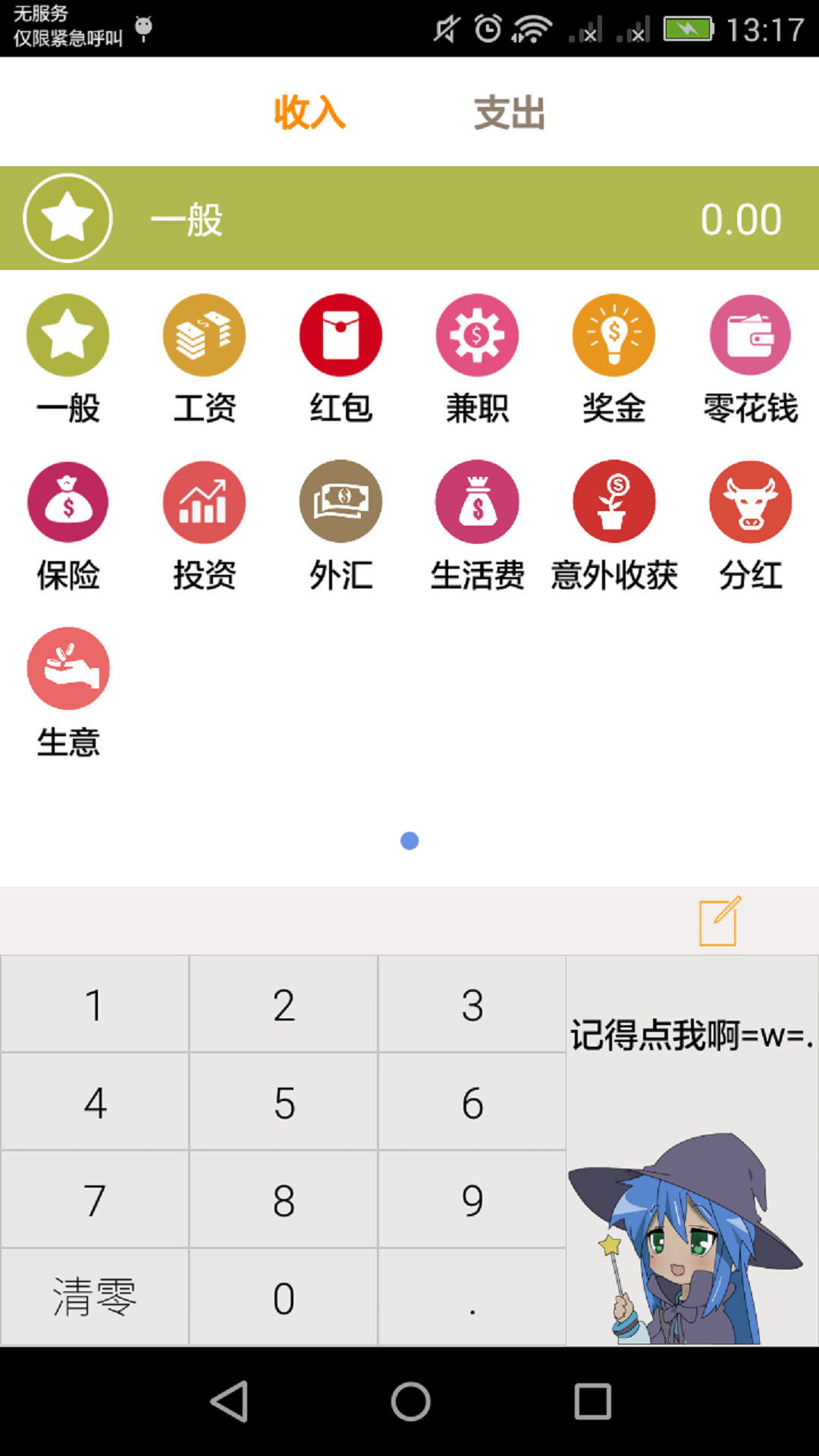The width and height of the screenshot is (819, 1456).
Task: Tap the 兼职 part-time job icon
Action: click(x=476, y=334)
